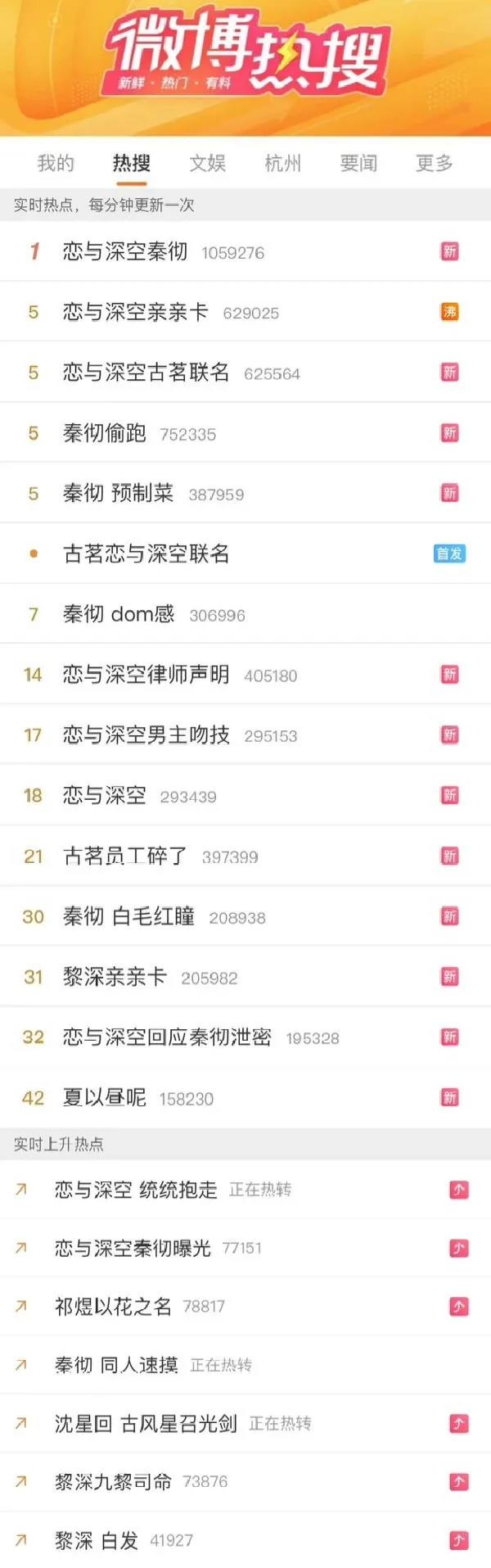Open the 恋与深空律师声明 topic
This screenshot has height=1568, width=491.
(x=146, y=675)
